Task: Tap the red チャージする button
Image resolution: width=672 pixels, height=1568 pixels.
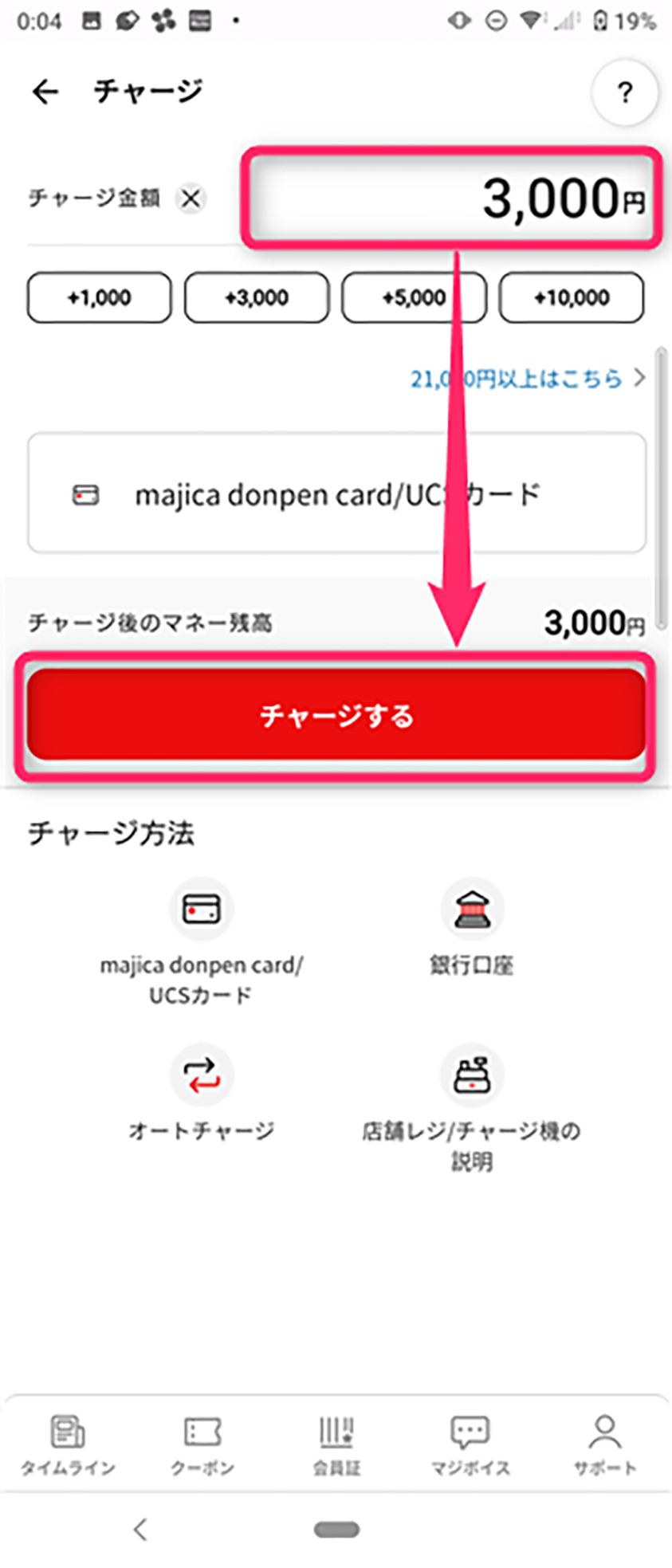Action: tap(336, 715)
